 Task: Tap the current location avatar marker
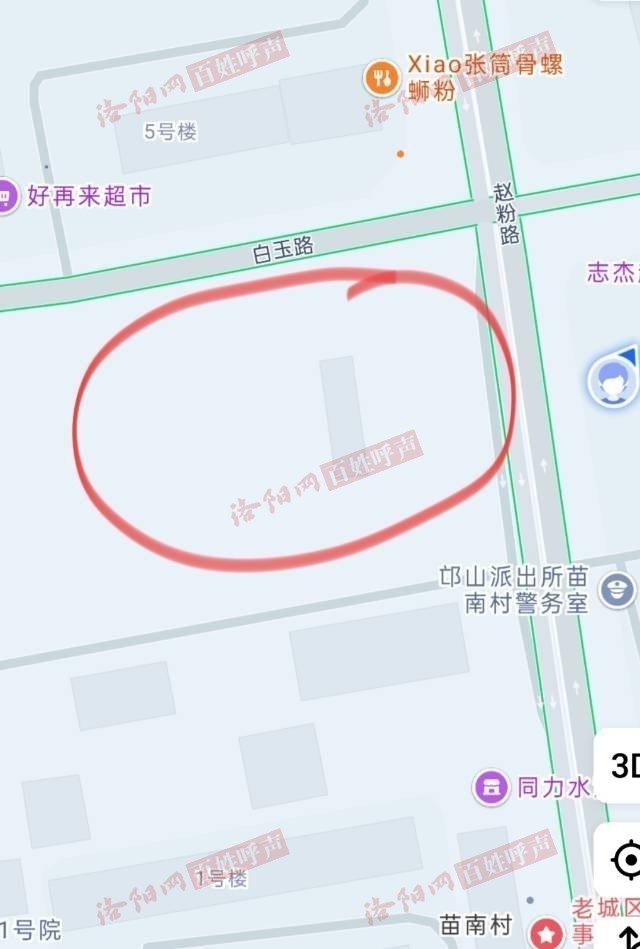click(612, 382)
